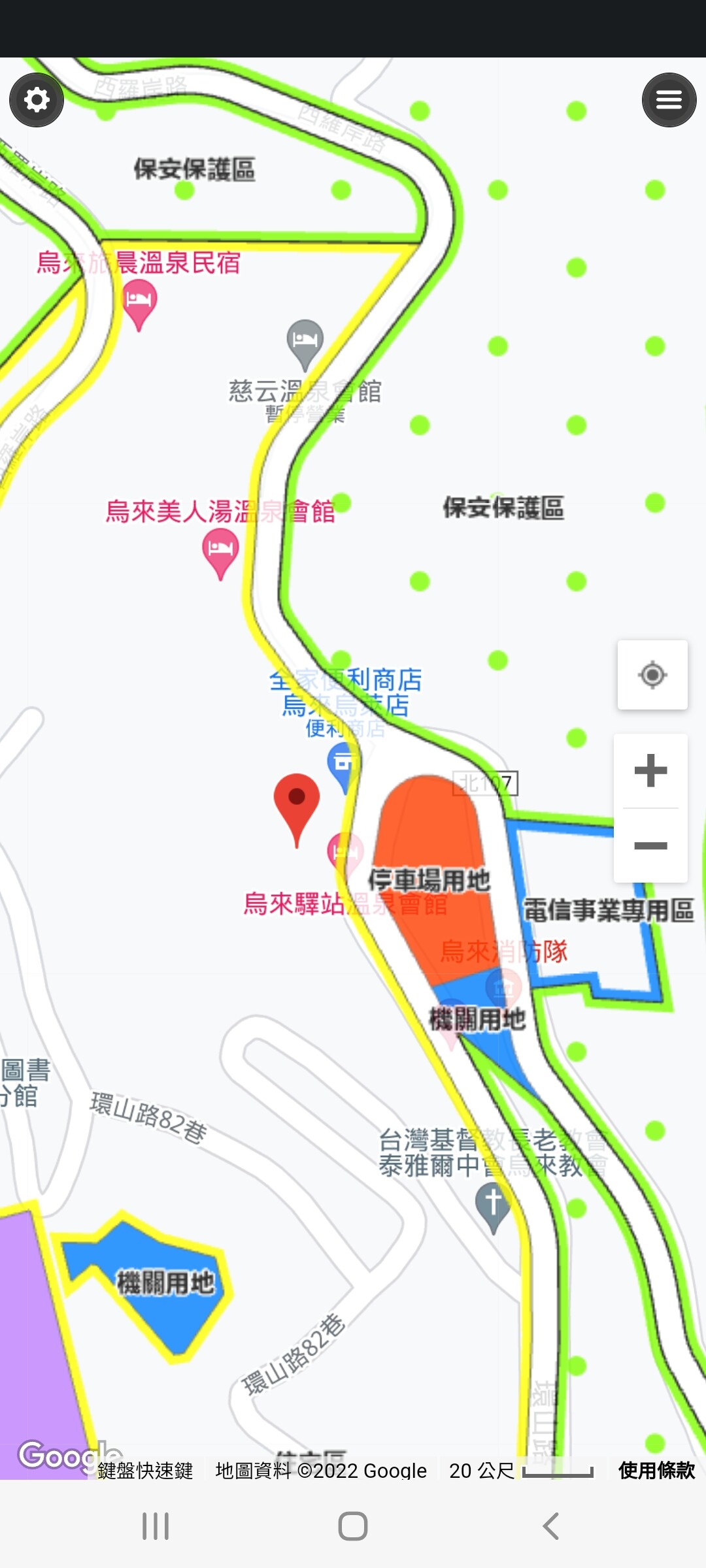This screenshot has height=1568, width=706.
Task: Open the hamburger menu
Action: 669,100
